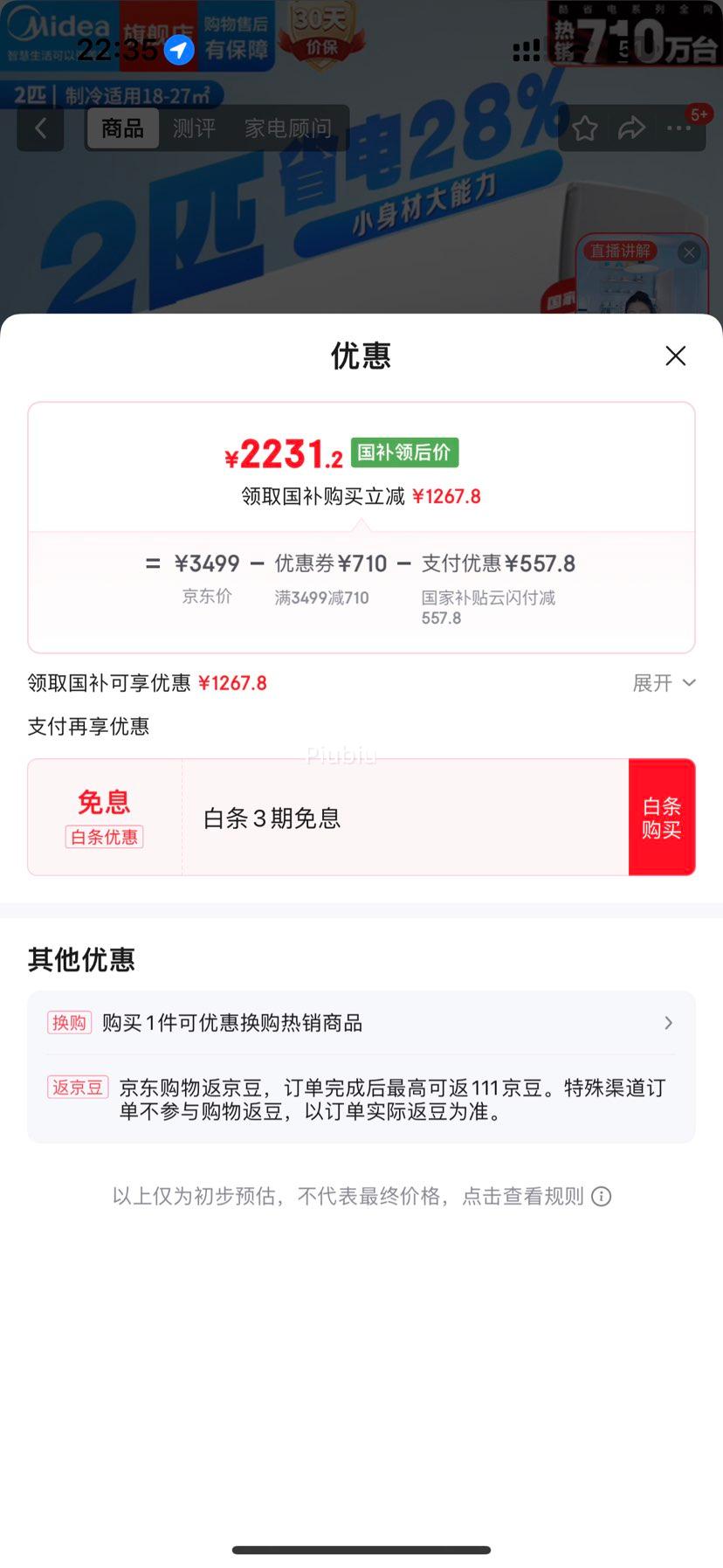Screen dimensions: 723x1568
Task: Tap the red 白条购买 button
Action: tap(662, 816)
